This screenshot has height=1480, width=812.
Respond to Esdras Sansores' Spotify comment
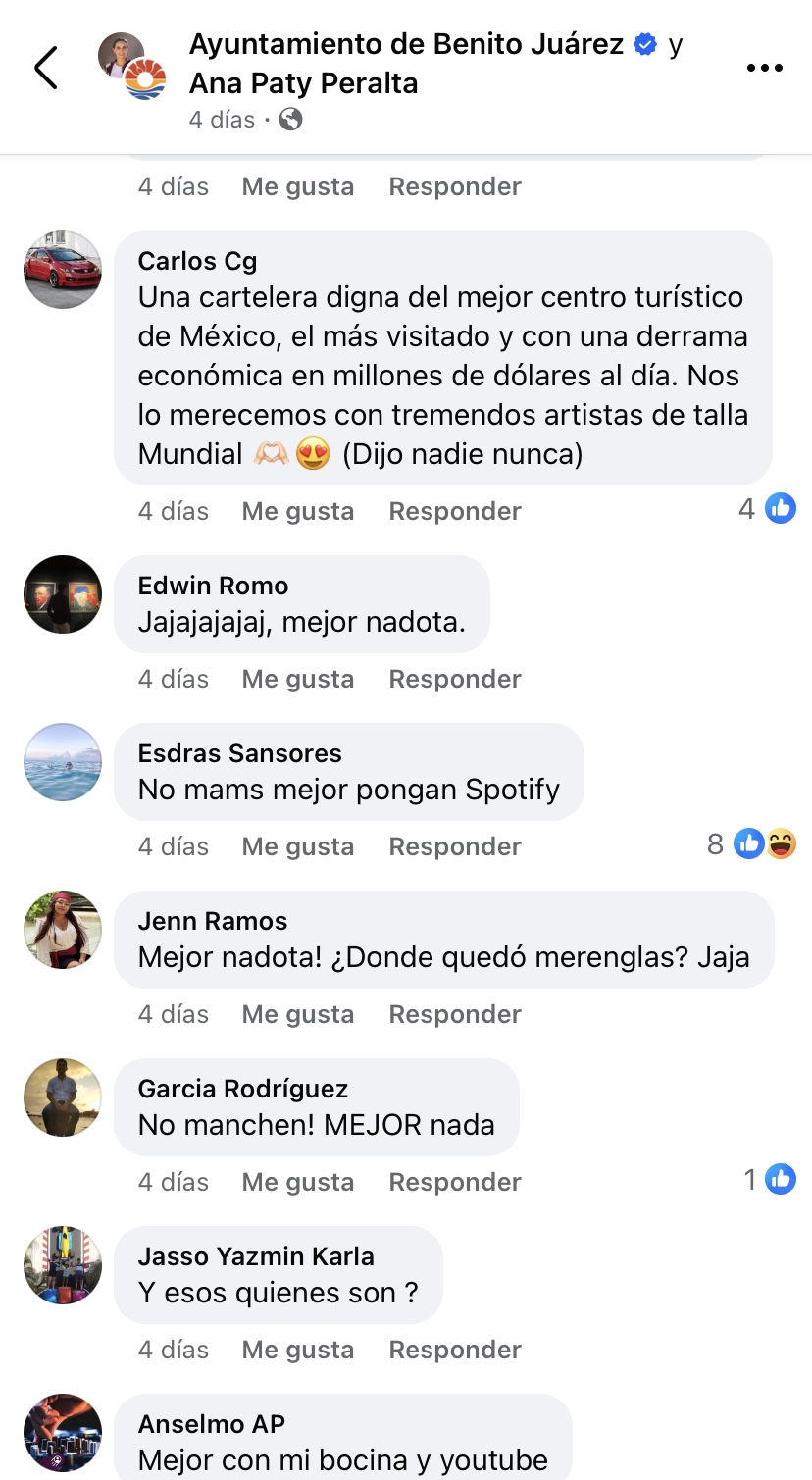click(455, 846)
